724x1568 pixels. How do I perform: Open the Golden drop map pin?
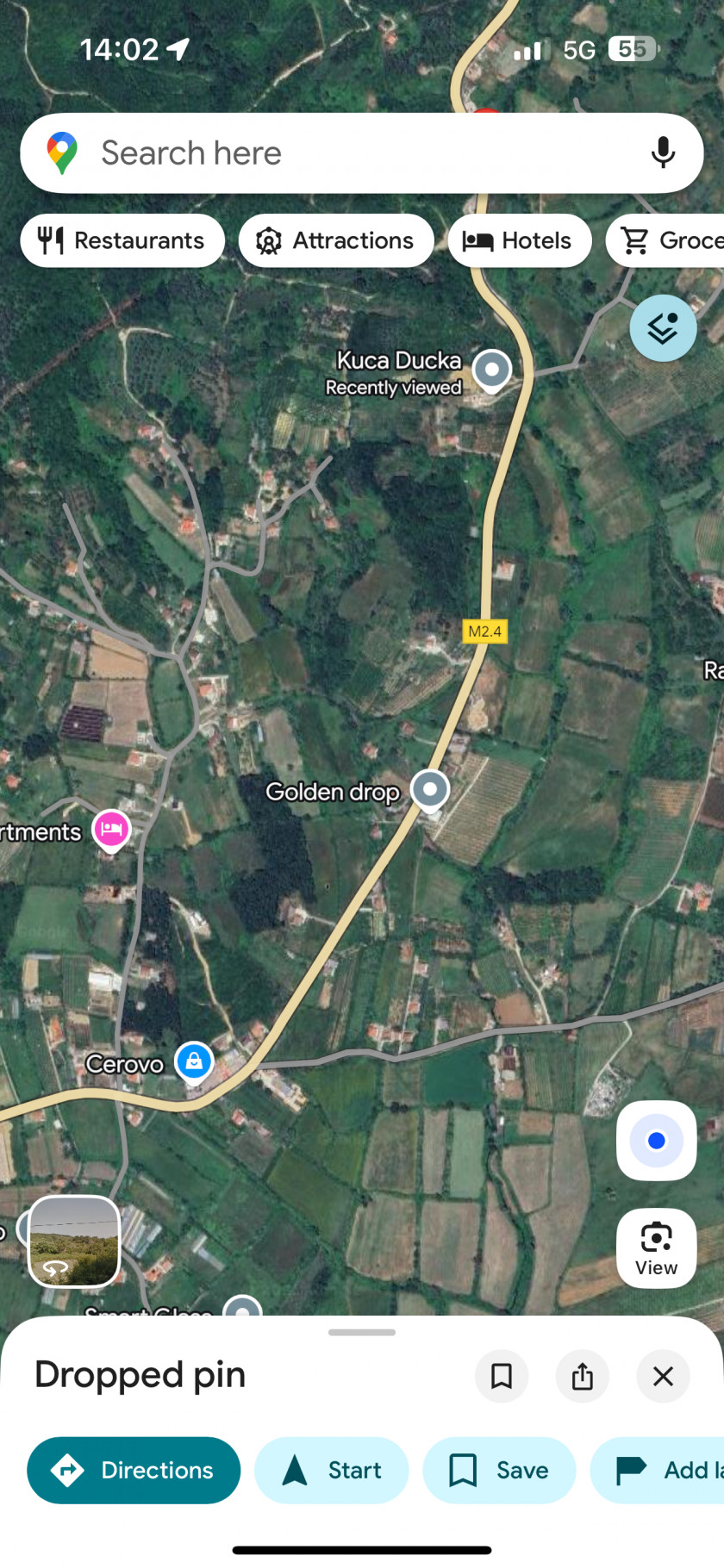429,789
